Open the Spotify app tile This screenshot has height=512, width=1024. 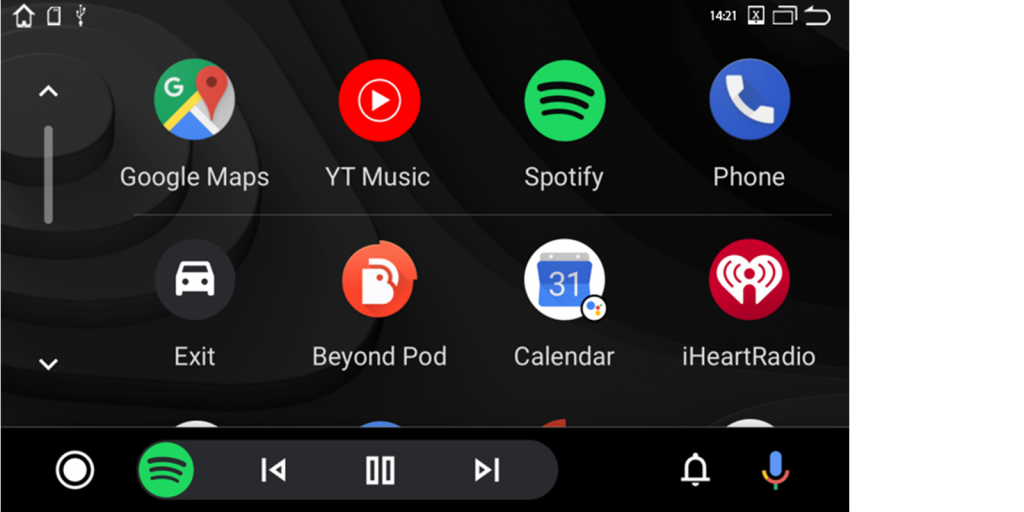coord(564,101)
